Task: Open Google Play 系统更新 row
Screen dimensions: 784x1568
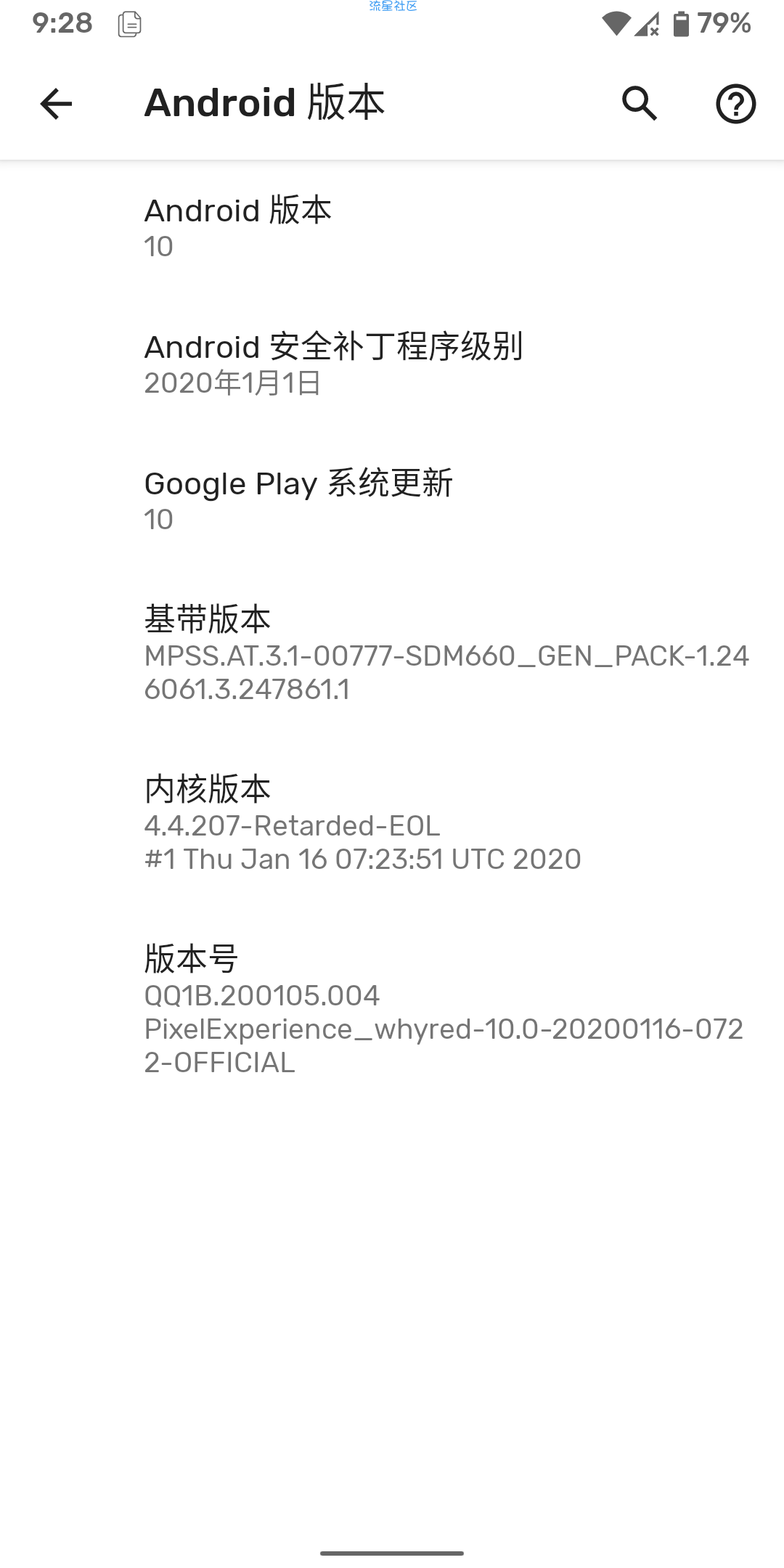Action: (392, 500)
